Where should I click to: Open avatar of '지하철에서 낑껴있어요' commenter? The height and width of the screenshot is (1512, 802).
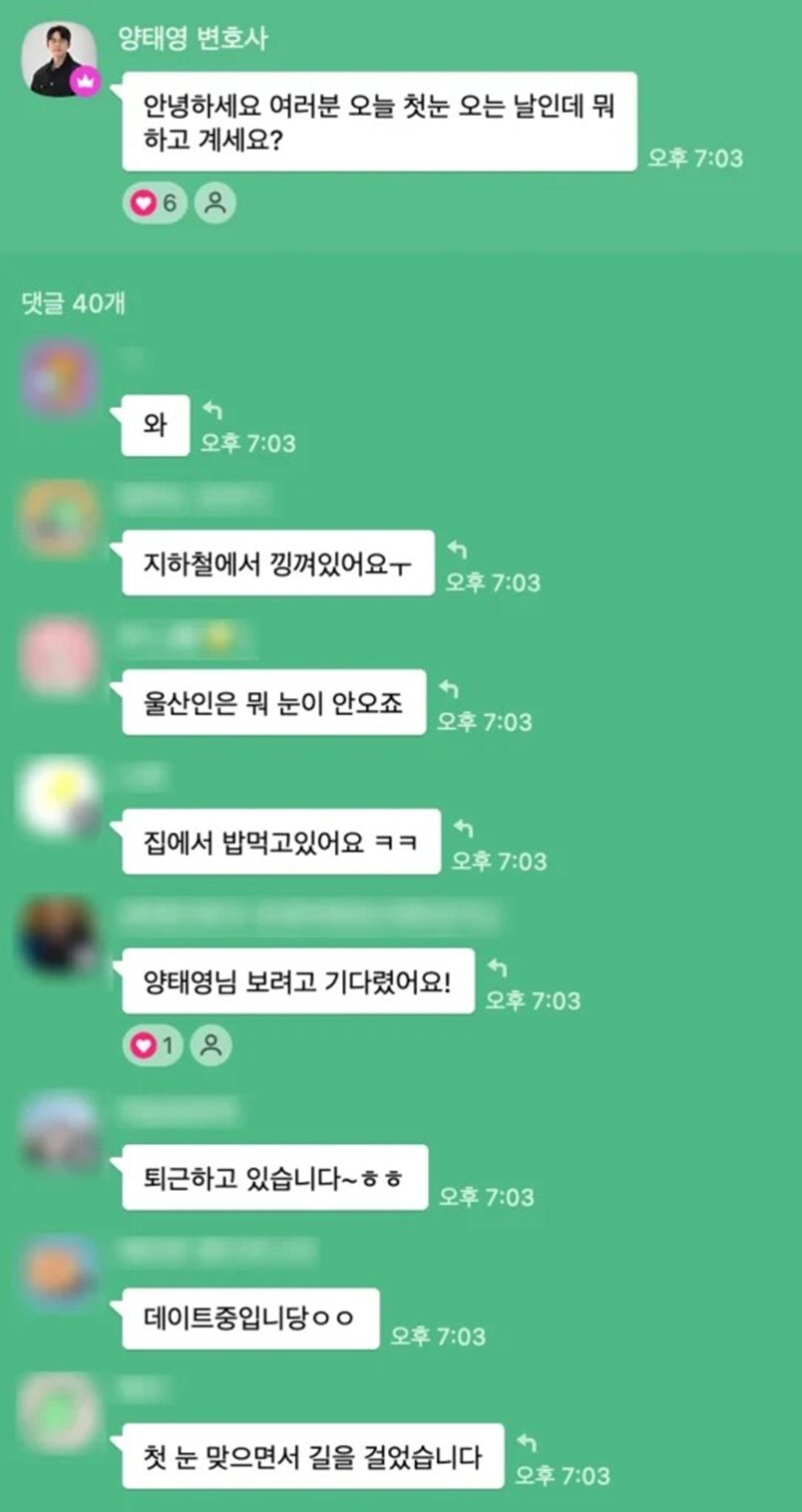(x=58, y=518)
